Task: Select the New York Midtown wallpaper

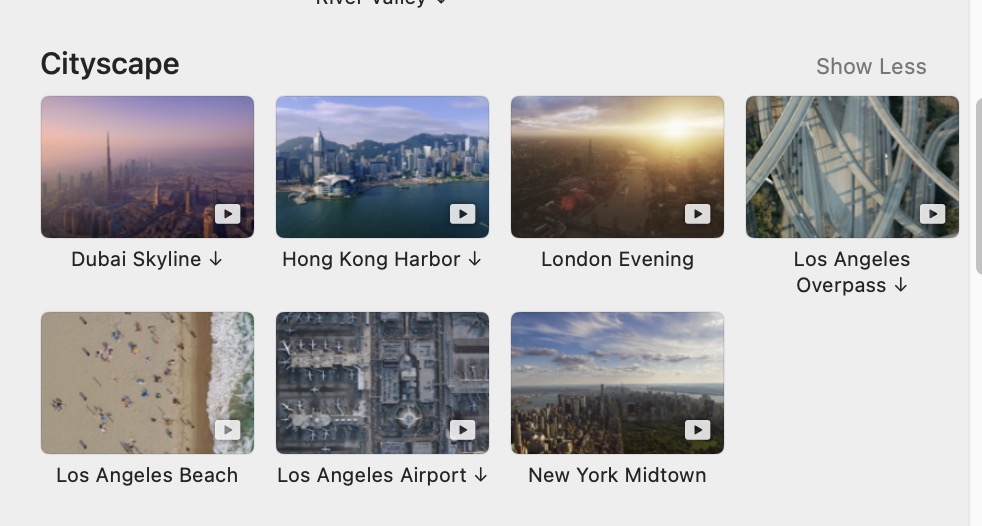Action: coord(617,383)
